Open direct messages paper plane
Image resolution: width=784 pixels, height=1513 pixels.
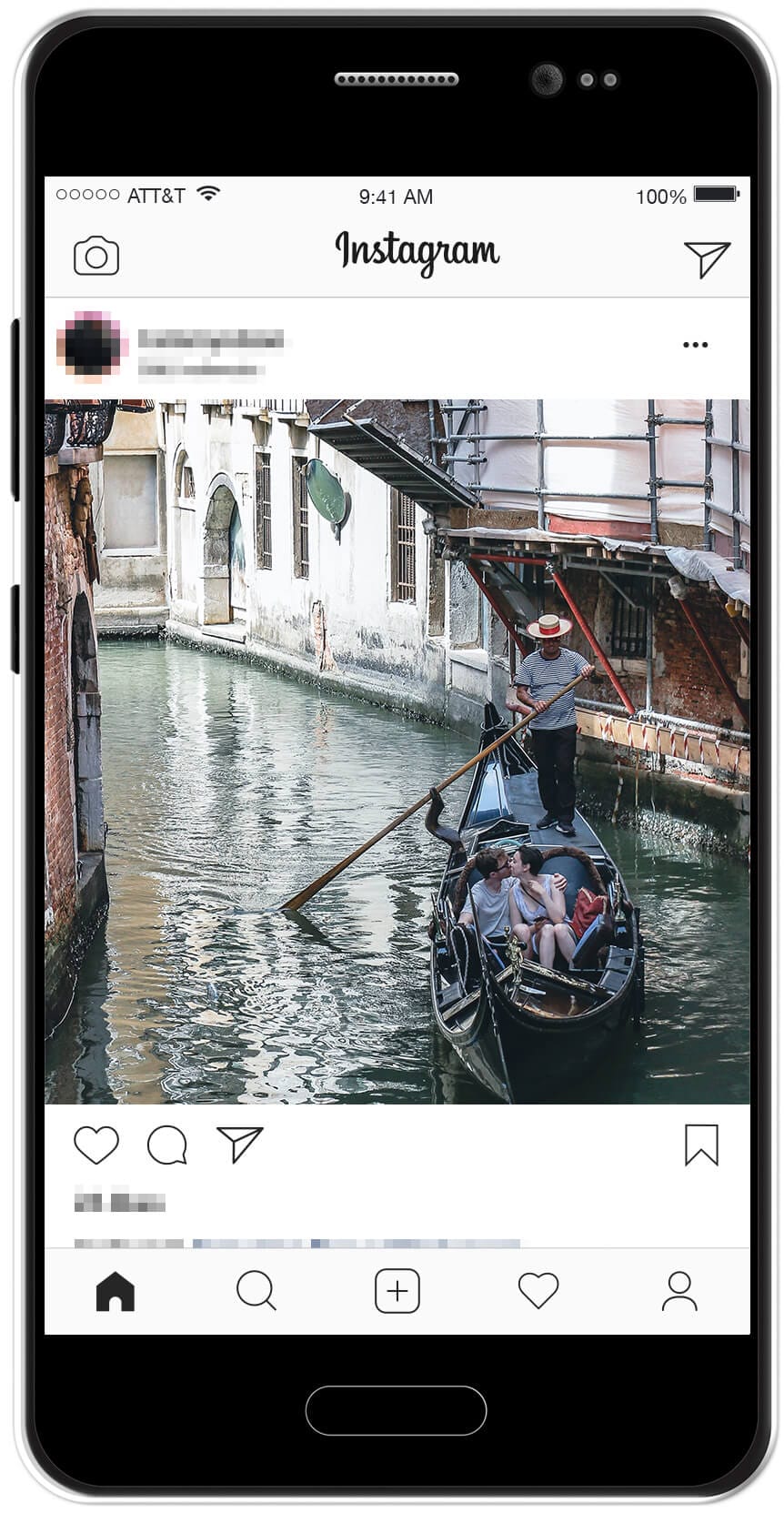707,258
